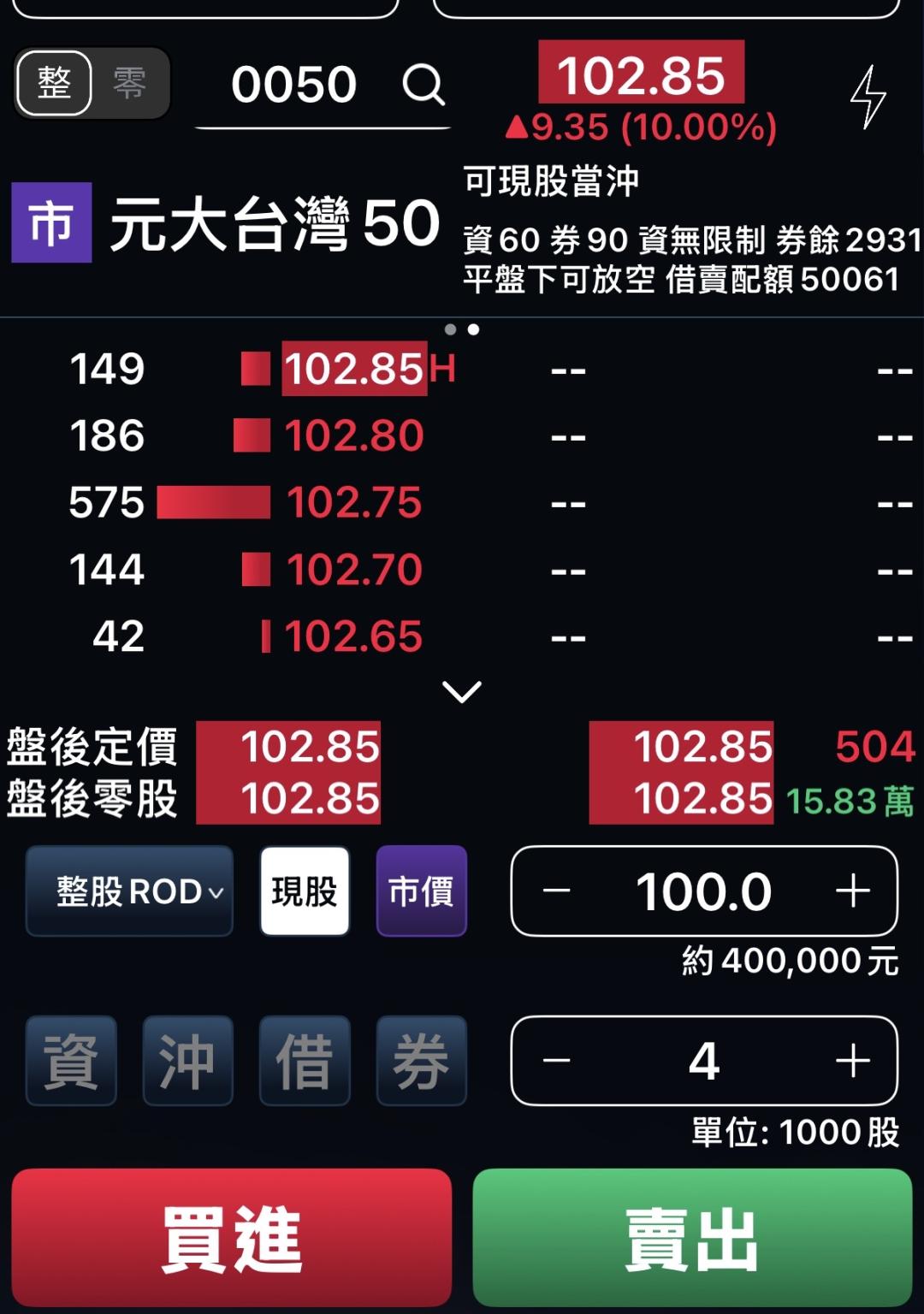Open the lightning quick-order icon
This screenshot has width=924, height=1314.
tap(868, 97)
